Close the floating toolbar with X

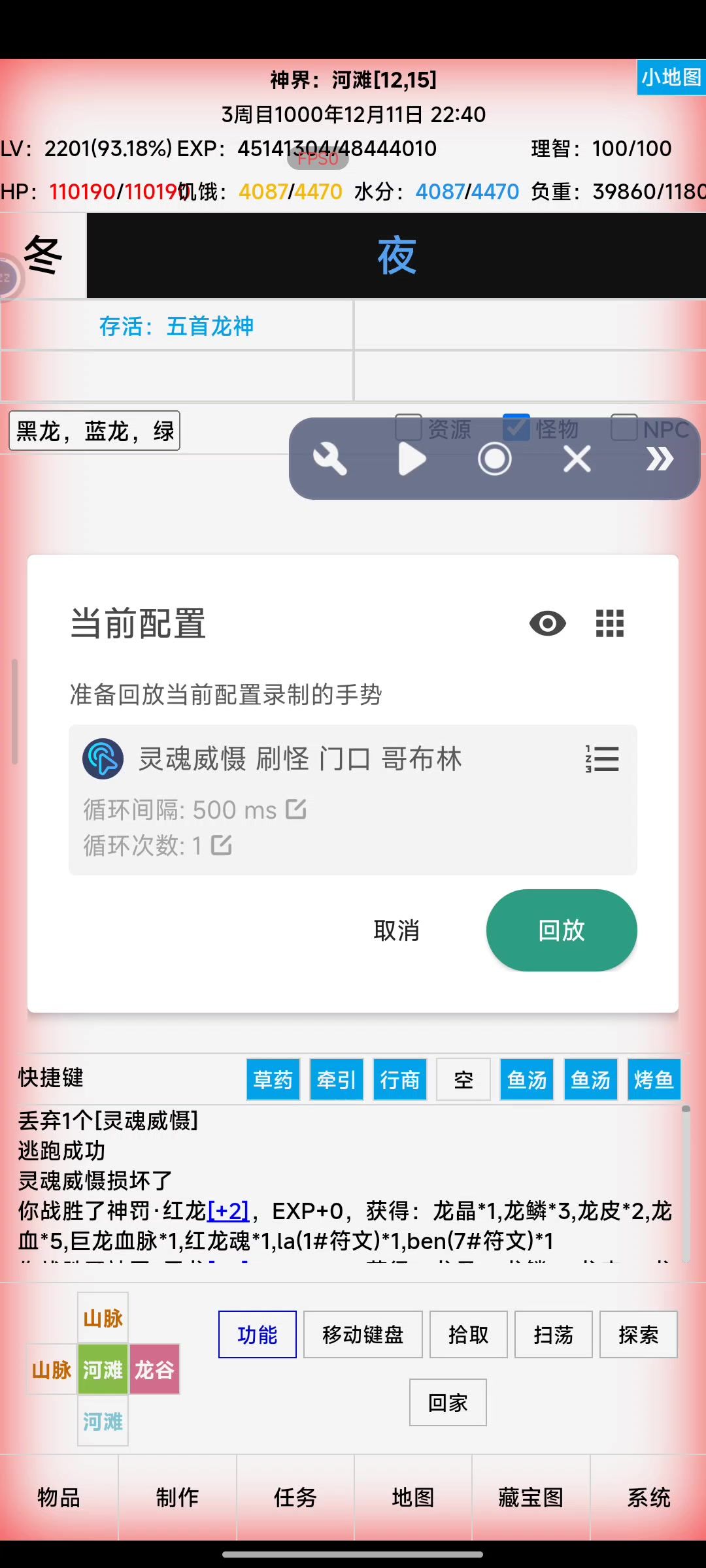pyautogui.click(x=577, y=459)
